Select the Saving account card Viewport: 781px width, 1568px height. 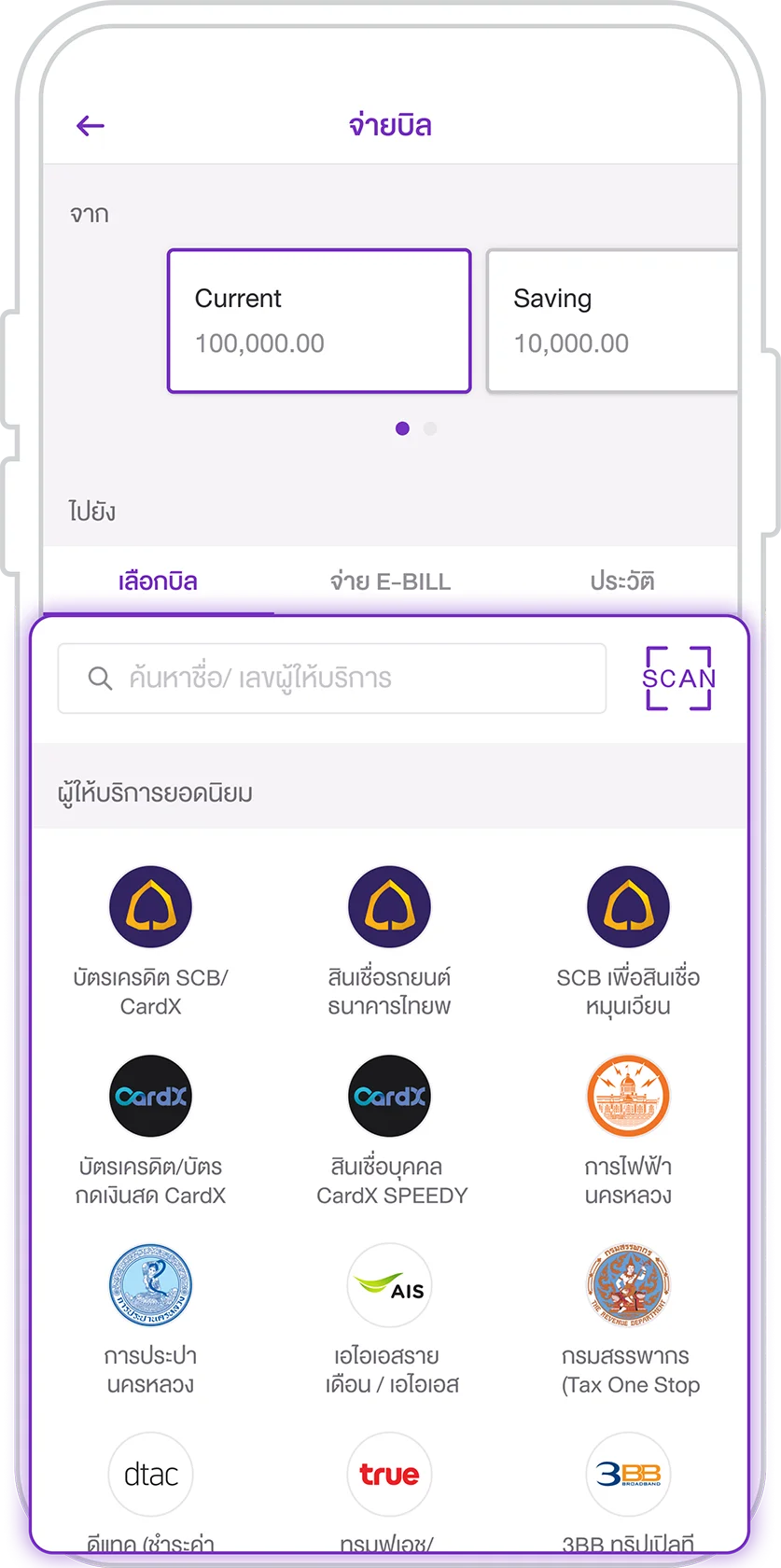point(611,320)
